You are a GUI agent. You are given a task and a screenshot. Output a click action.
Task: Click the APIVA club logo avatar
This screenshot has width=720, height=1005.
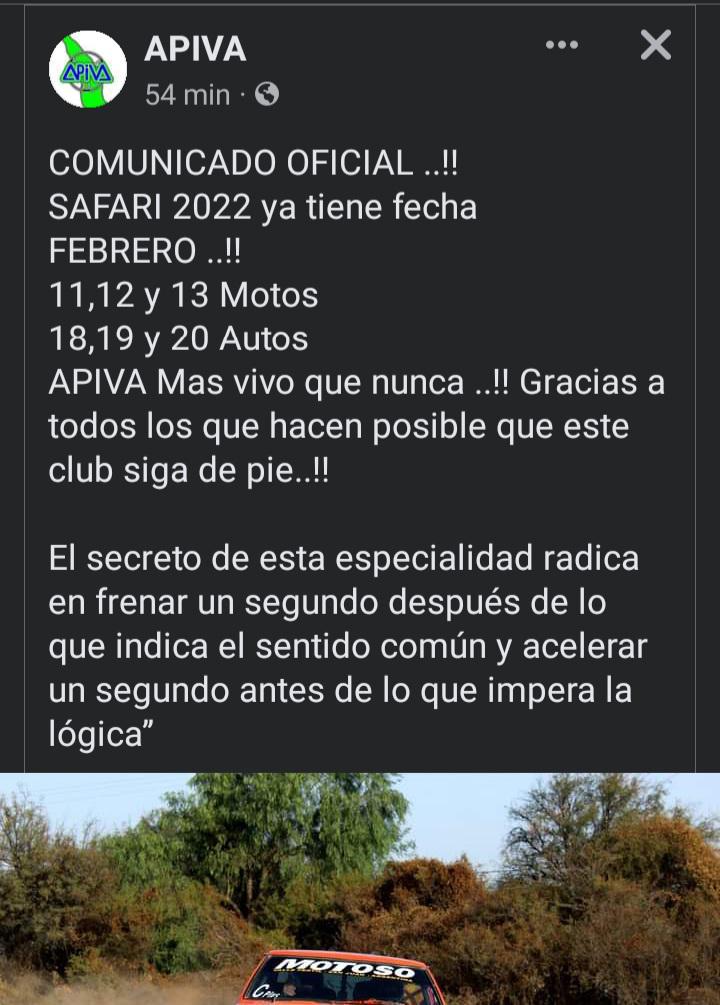[85, 67]
